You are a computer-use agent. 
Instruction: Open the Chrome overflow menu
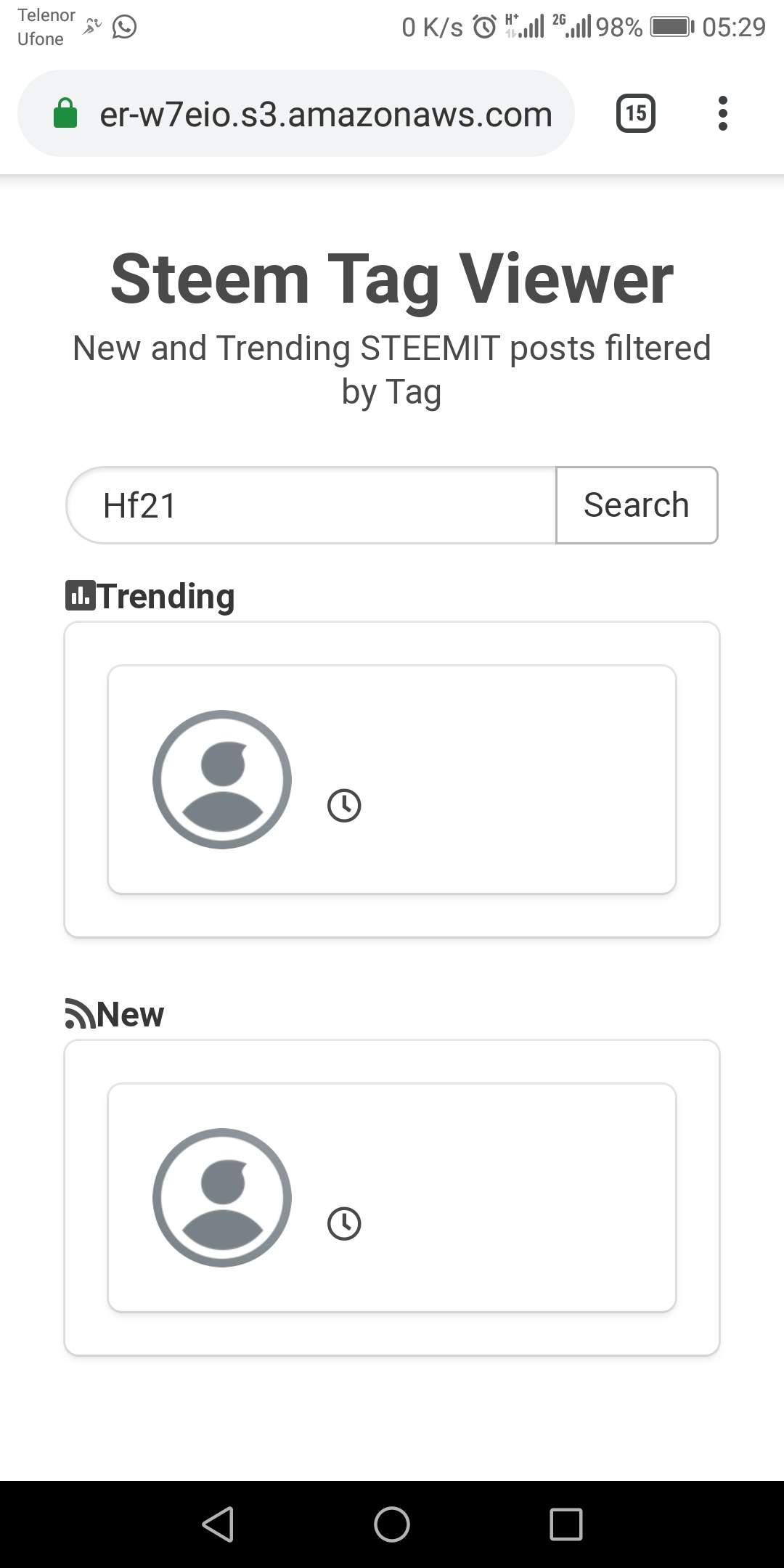pyautogui.click(x=722, y=113)
